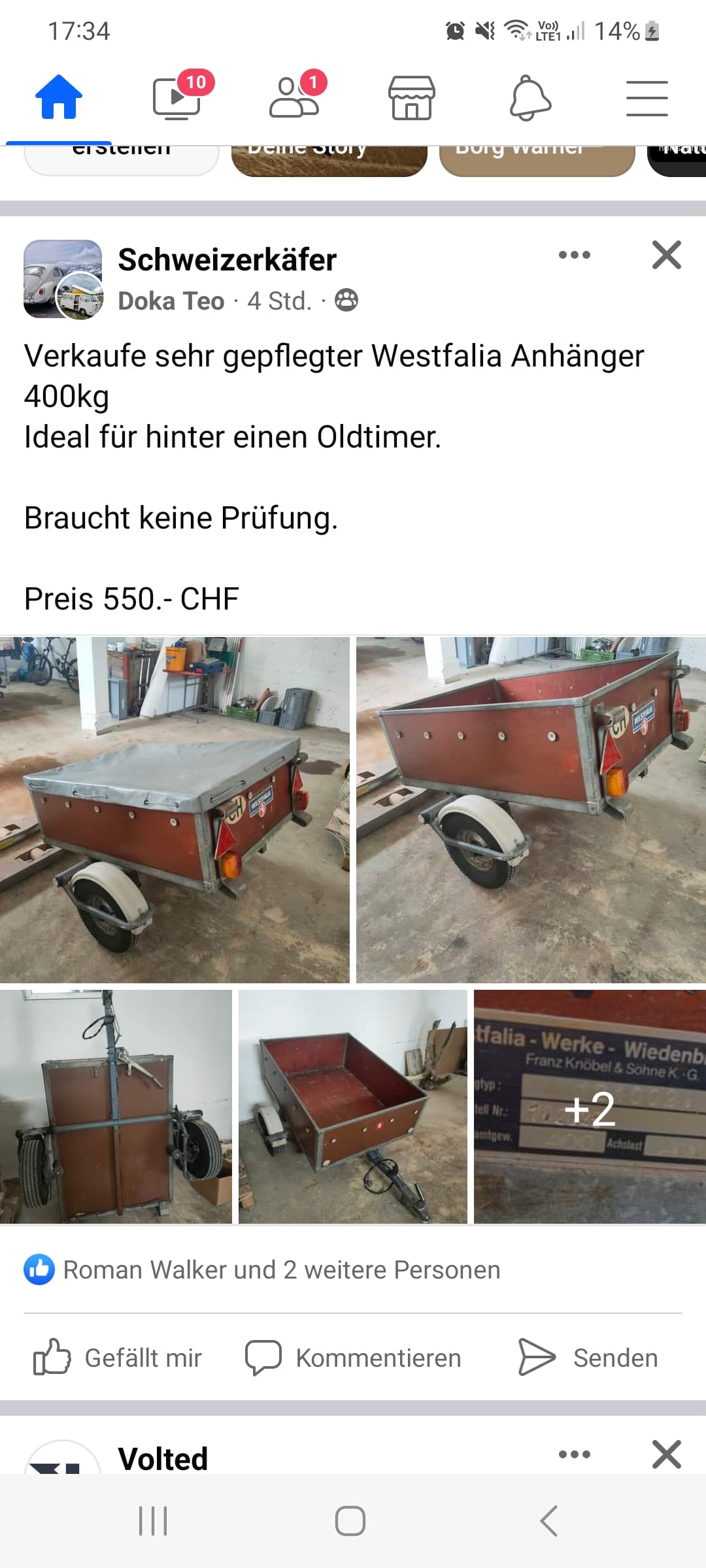
Task: See who reacted: Roman Walker and others
Action: pyautogui.click(x=262, y=1269)
